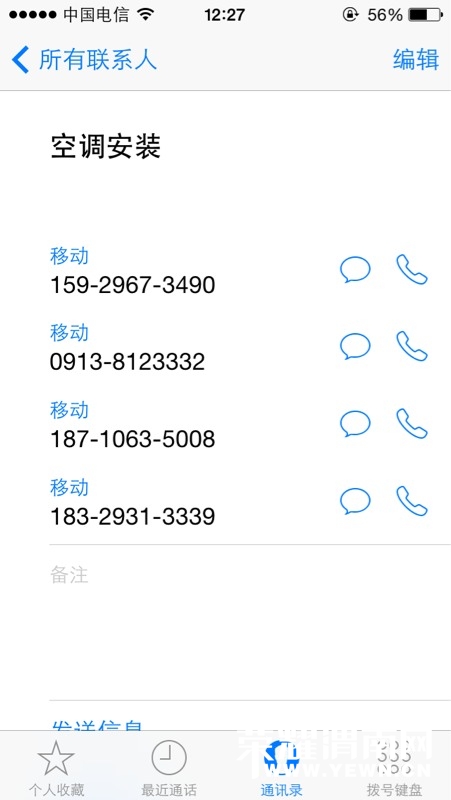
Task: Open message icon beside 187-1063-5008
Action: (355, 424)
